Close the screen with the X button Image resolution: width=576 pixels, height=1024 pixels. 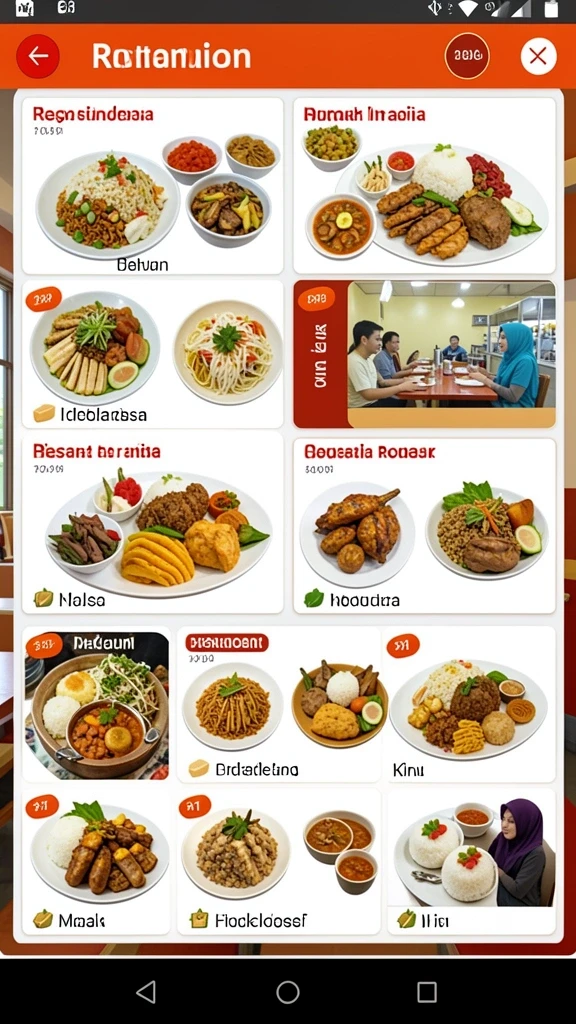point(538,56)
